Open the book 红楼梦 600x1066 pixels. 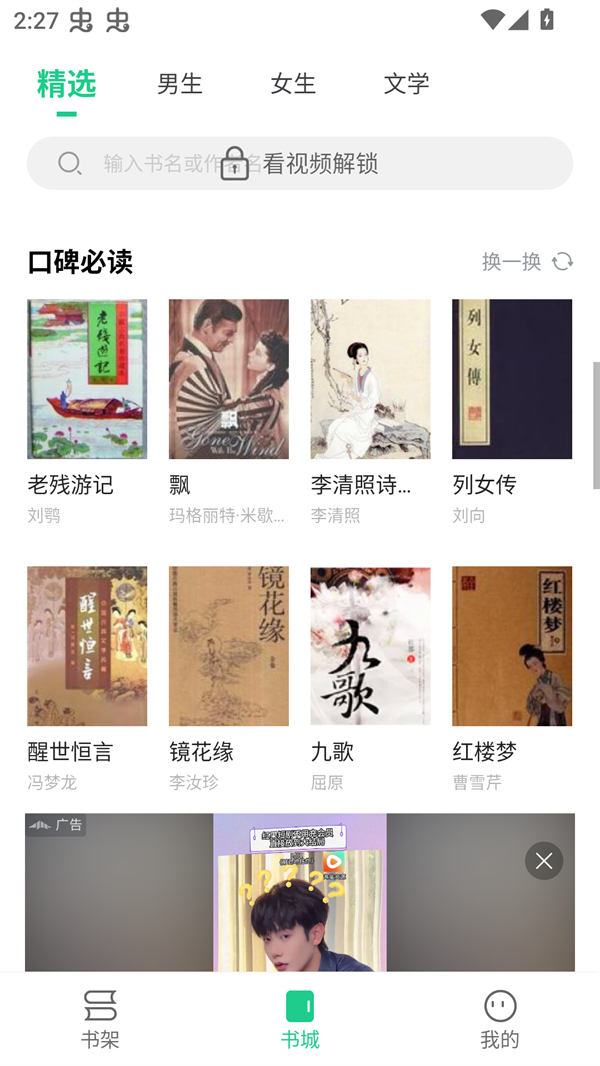(x=512, y=646)
